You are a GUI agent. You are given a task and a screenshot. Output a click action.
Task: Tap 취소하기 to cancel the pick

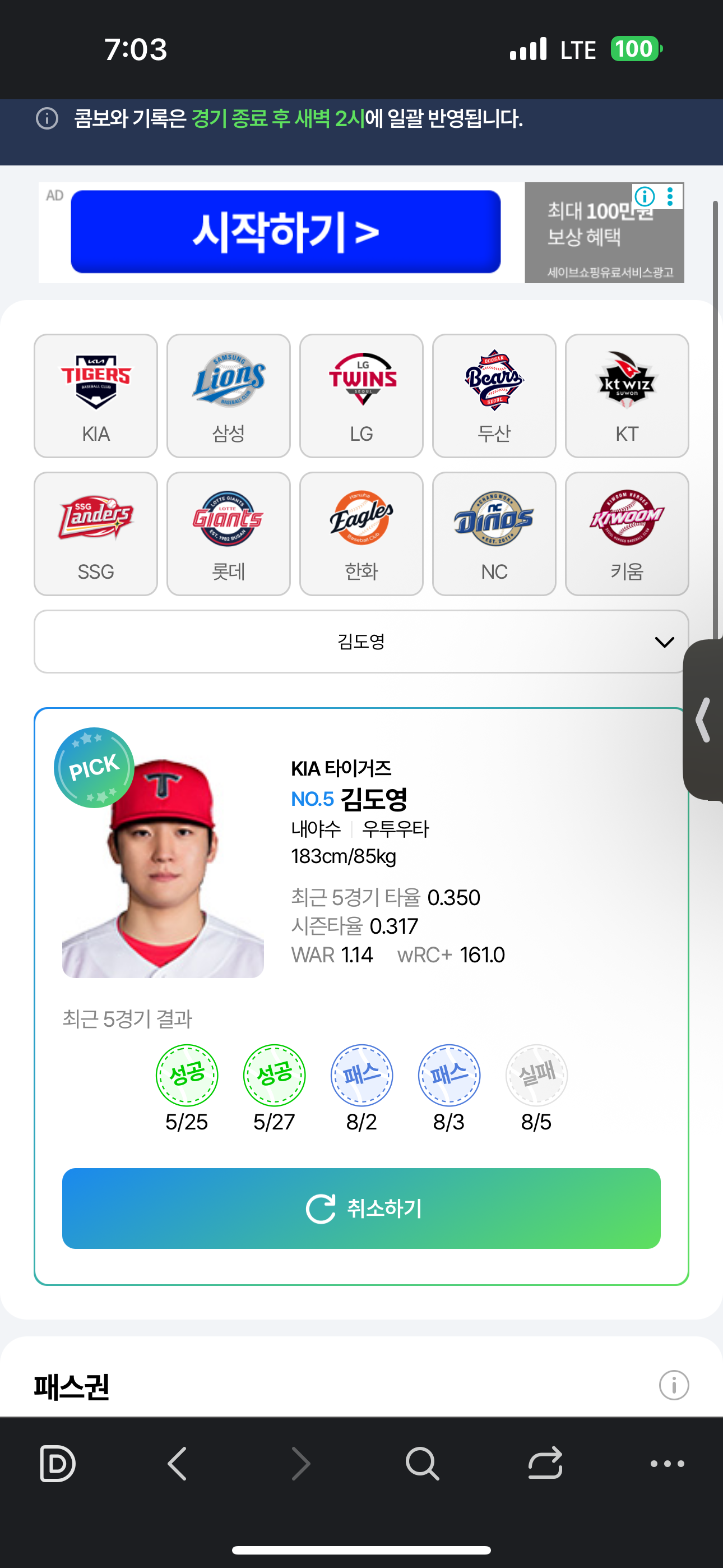[361, 1209]
